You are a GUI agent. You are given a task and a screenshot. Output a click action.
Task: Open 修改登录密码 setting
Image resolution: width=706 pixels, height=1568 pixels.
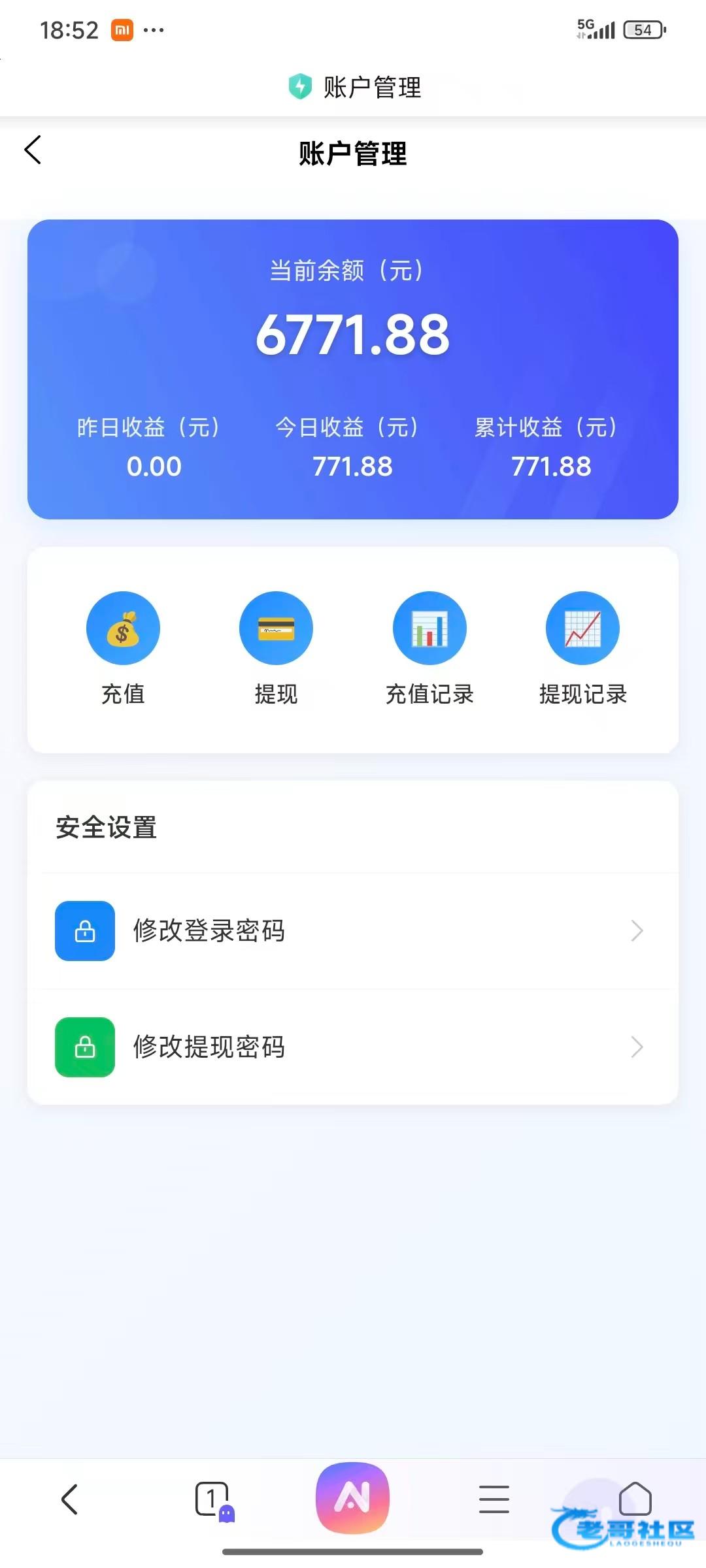[353, 931]
